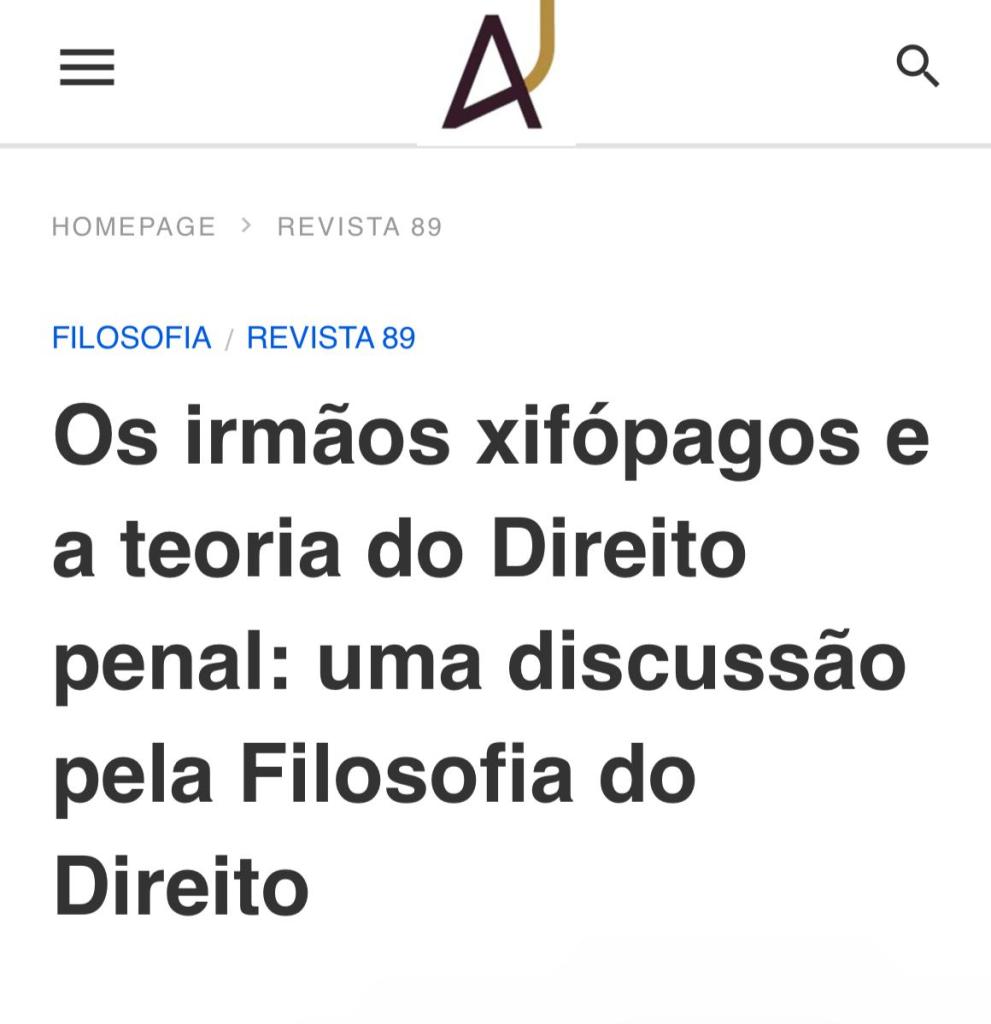
Task: Open the hamburger navigation menu
Action: (x=87, y=68)
